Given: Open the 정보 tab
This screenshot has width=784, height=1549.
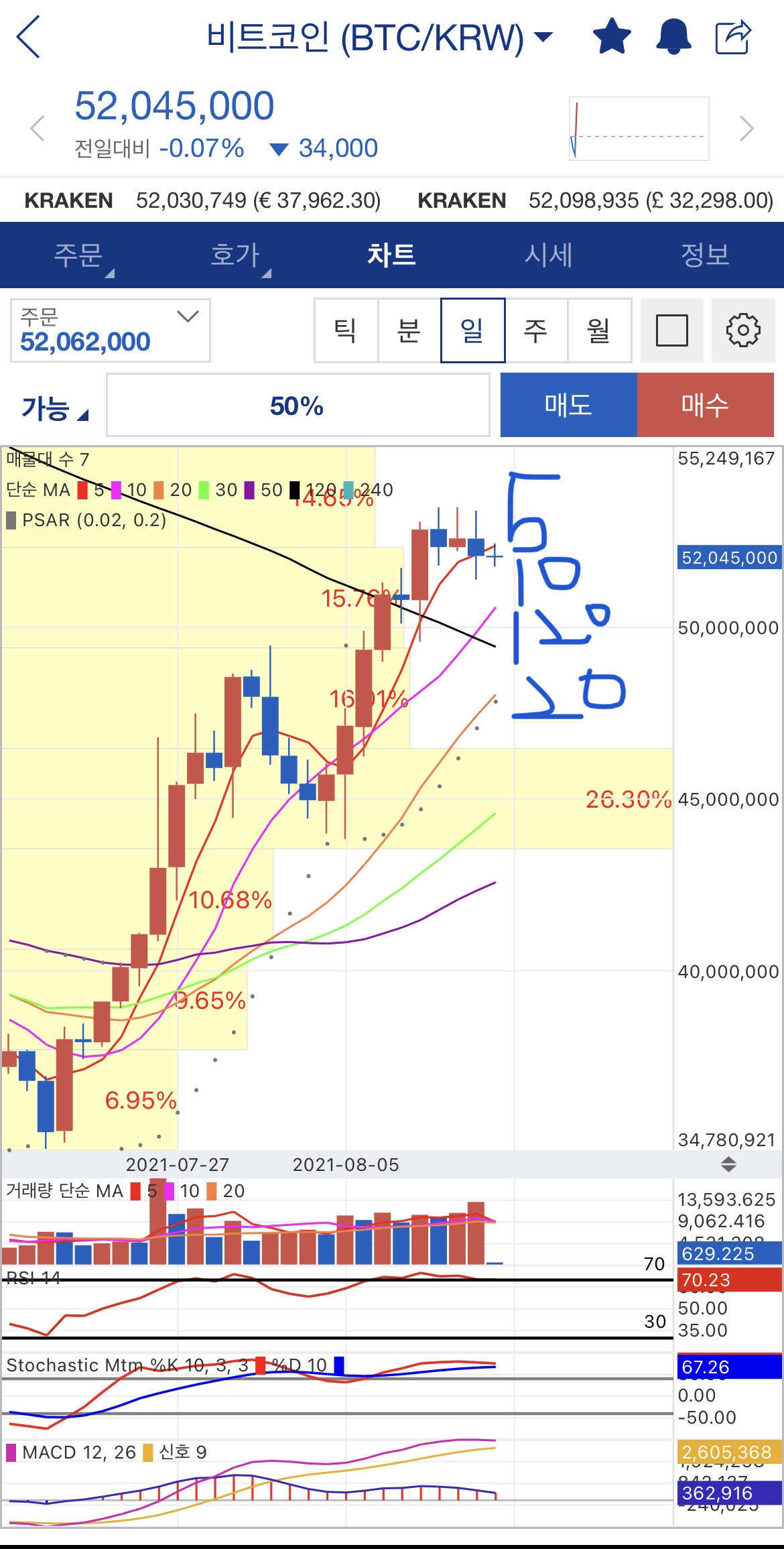Looking at the screenshot, I should [x=705, y=255].
